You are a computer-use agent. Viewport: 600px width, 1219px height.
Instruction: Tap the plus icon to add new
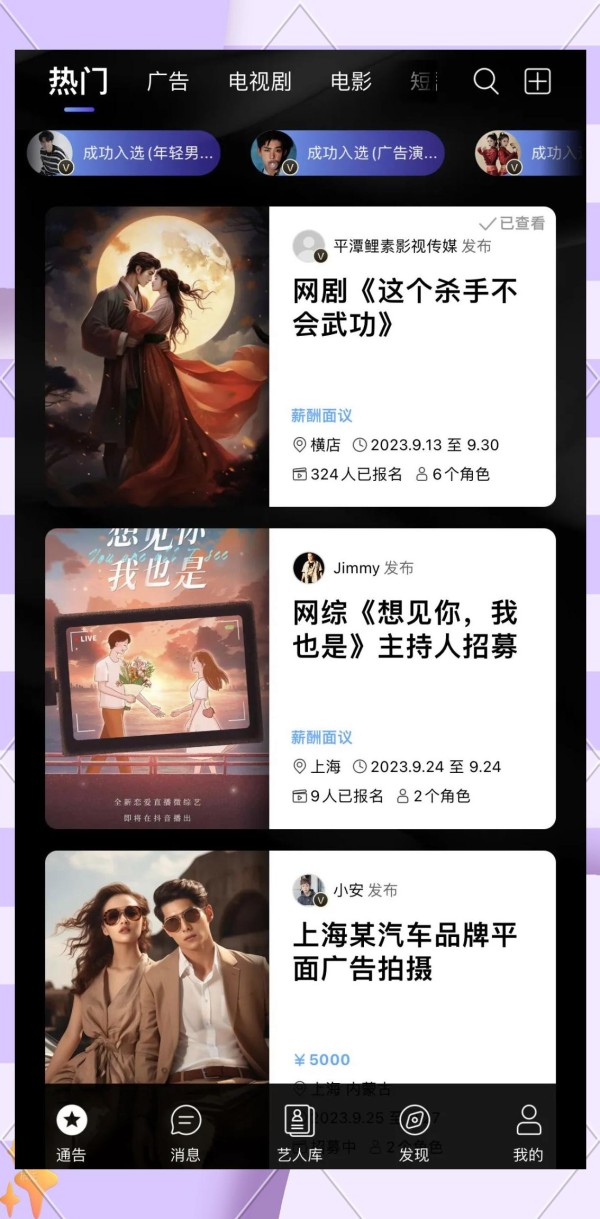click(x=538, y=82)
